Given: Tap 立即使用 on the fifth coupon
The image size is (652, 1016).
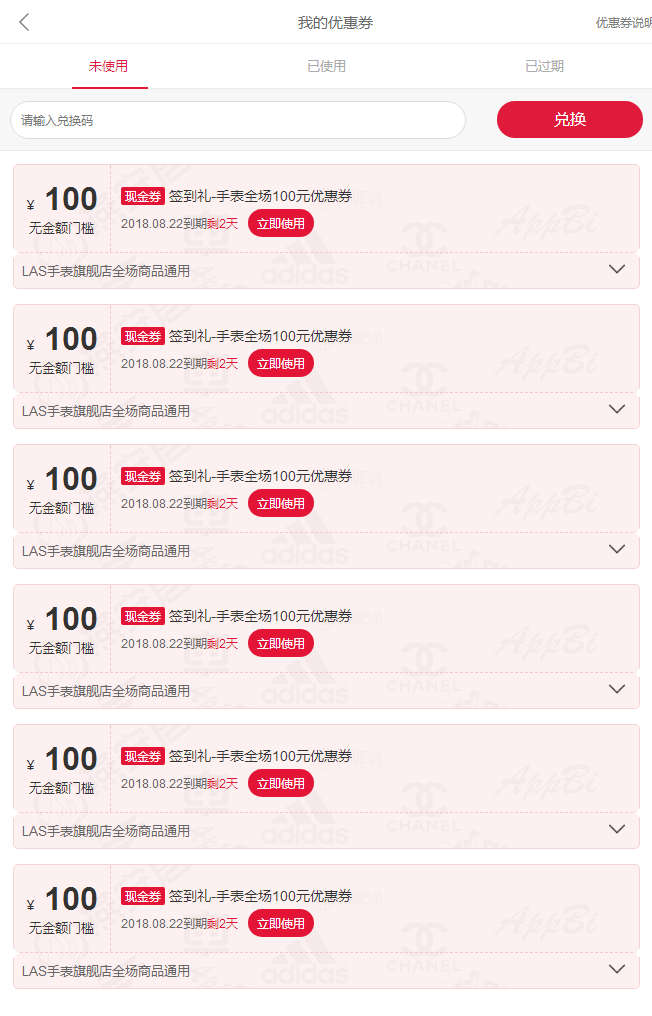Looking at the screenshot, I should coord(280,784).
